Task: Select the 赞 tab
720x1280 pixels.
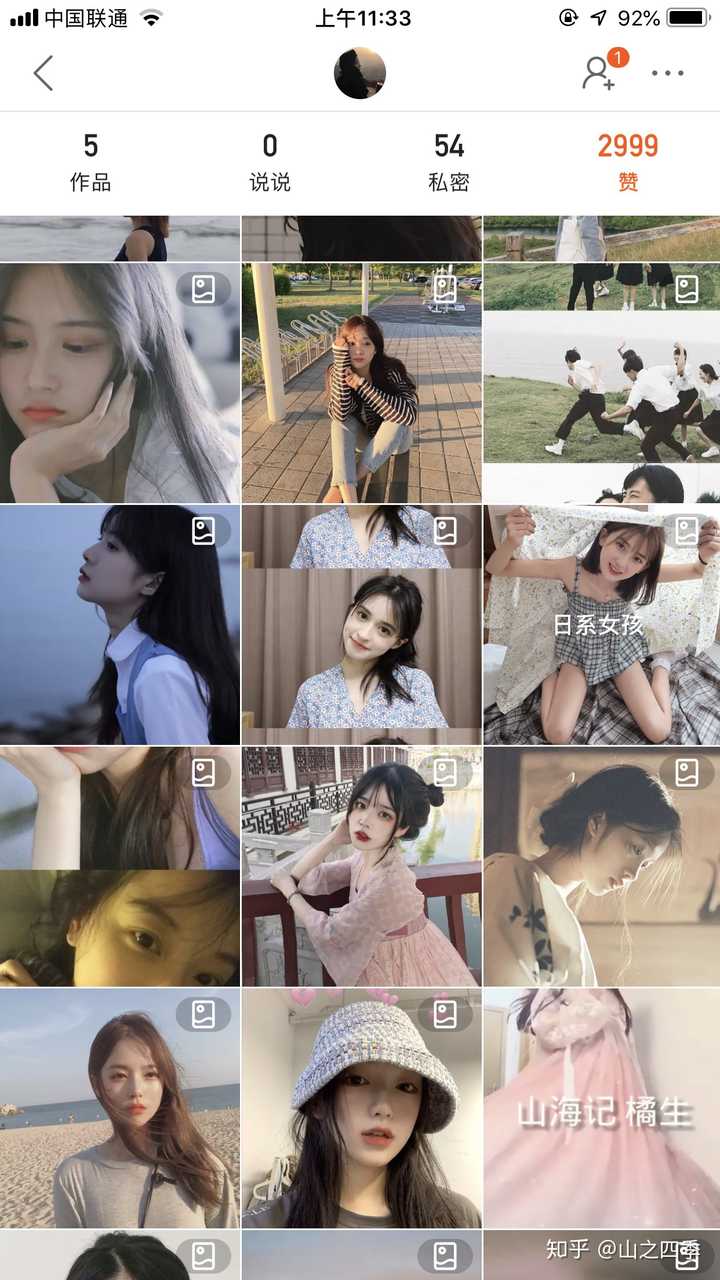Action: 628,162
